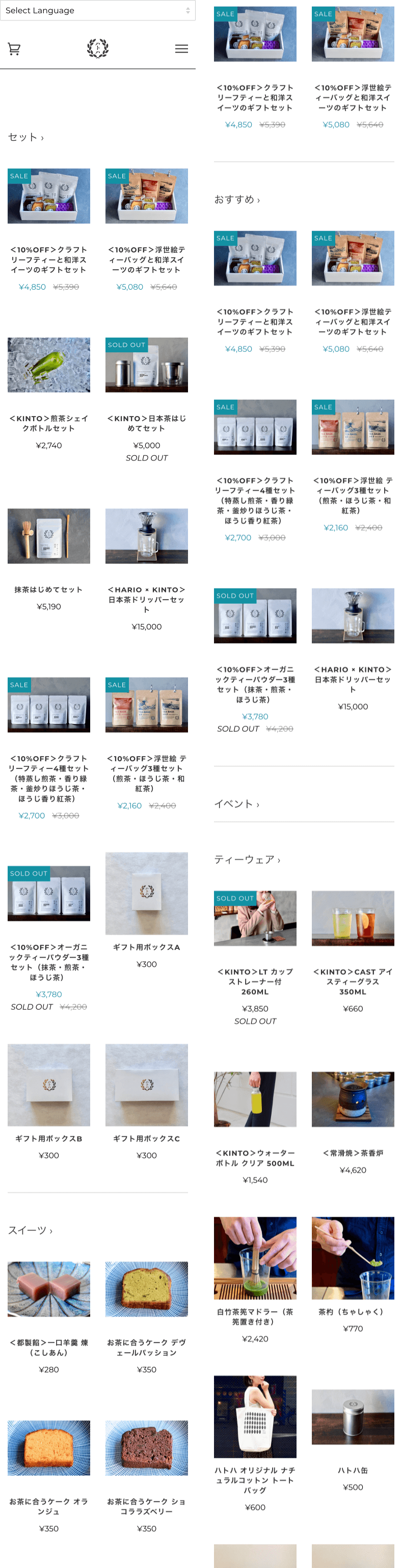Viewport: 402px width, 1568px height.
Task: Open the hamburger menu
Action: point(181,48)
